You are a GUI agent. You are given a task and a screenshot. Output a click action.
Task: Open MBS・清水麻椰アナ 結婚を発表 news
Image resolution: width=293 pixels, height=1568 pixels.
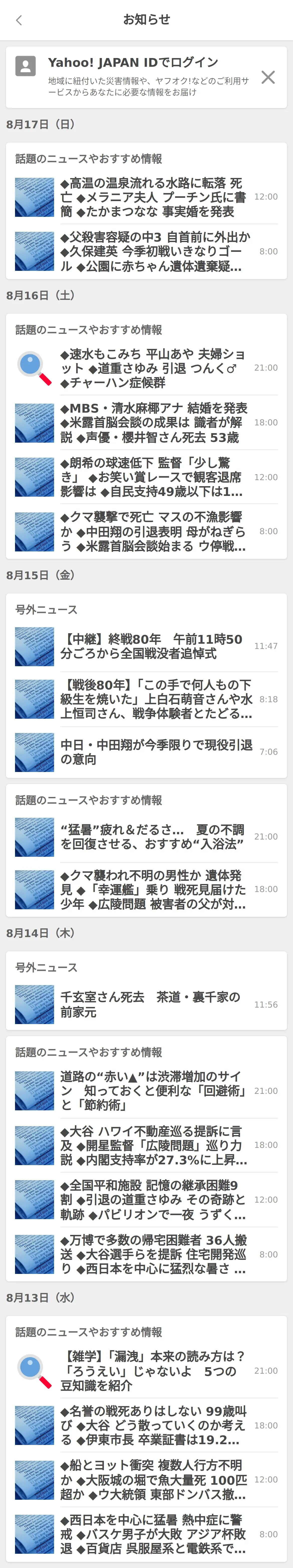click(152, 422)
